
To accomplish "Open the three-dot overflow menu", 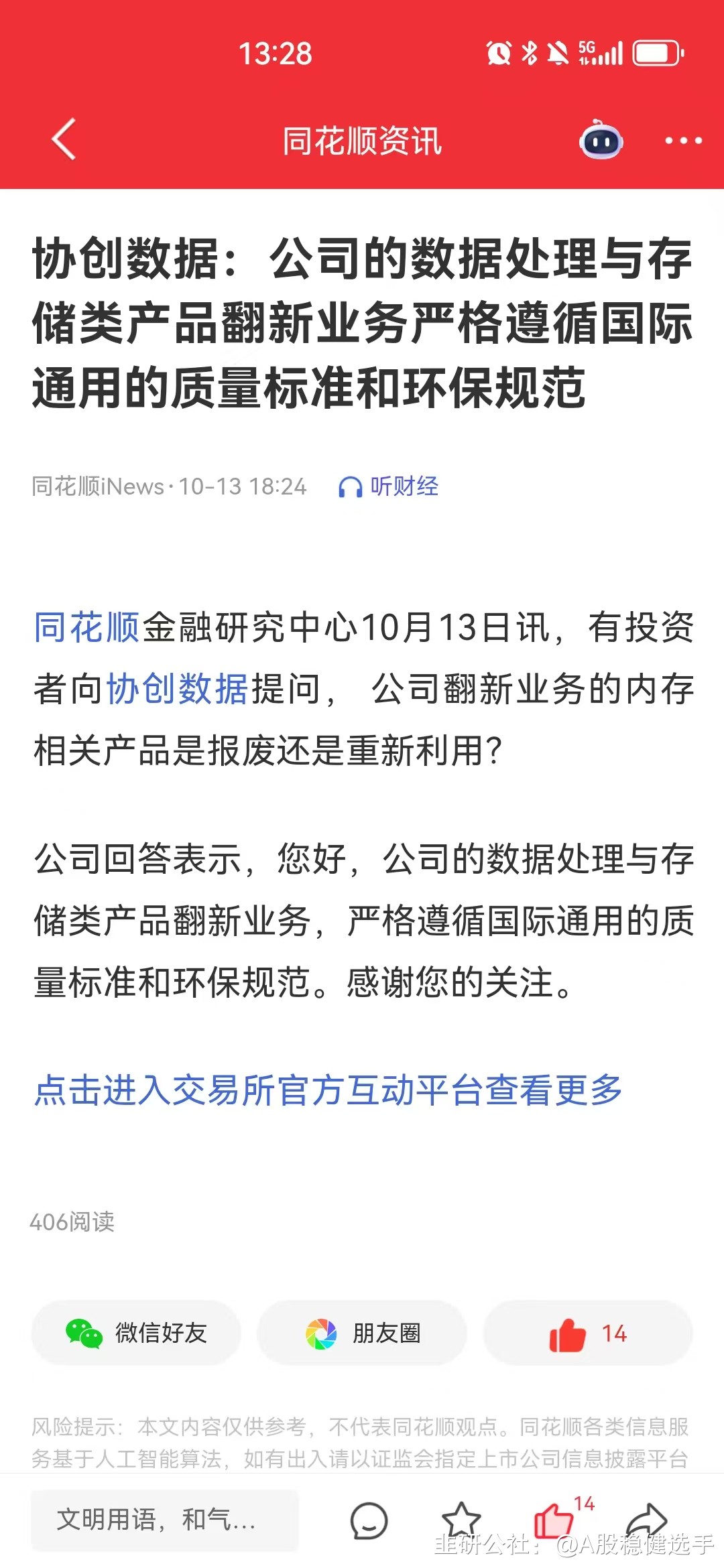I will [x=683, y=141].
